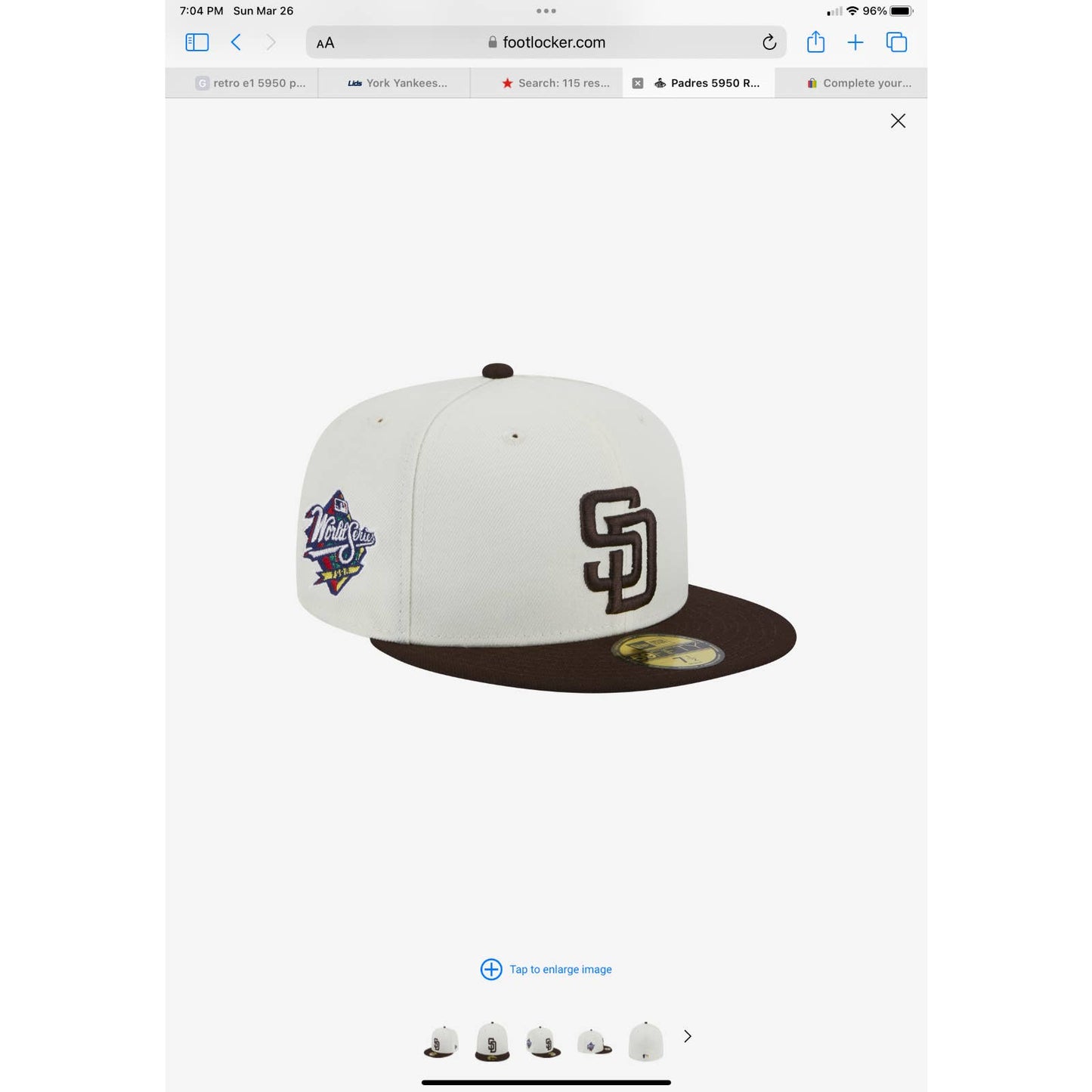Image resolution: width=1092 pixels, height=1092 pixels.
Task: Open a new browser tab
Action: tap(855, 42)
